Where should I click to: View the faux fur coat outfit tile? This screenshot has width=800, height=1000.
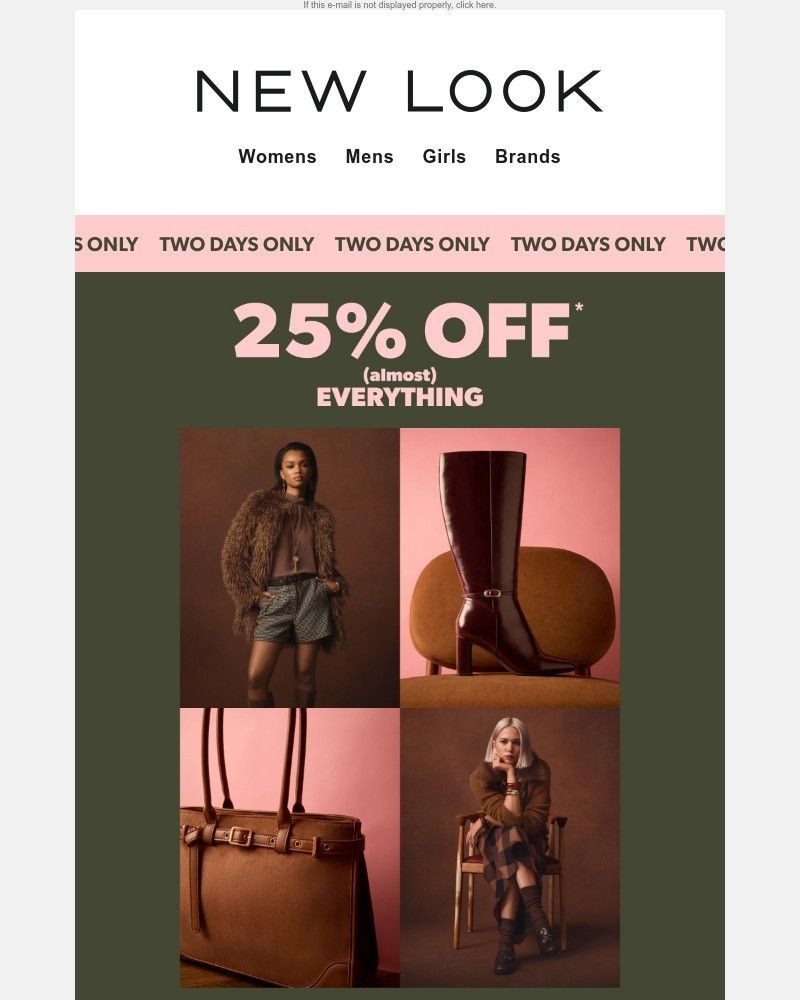pyautogui.click(x=290, y=568)
